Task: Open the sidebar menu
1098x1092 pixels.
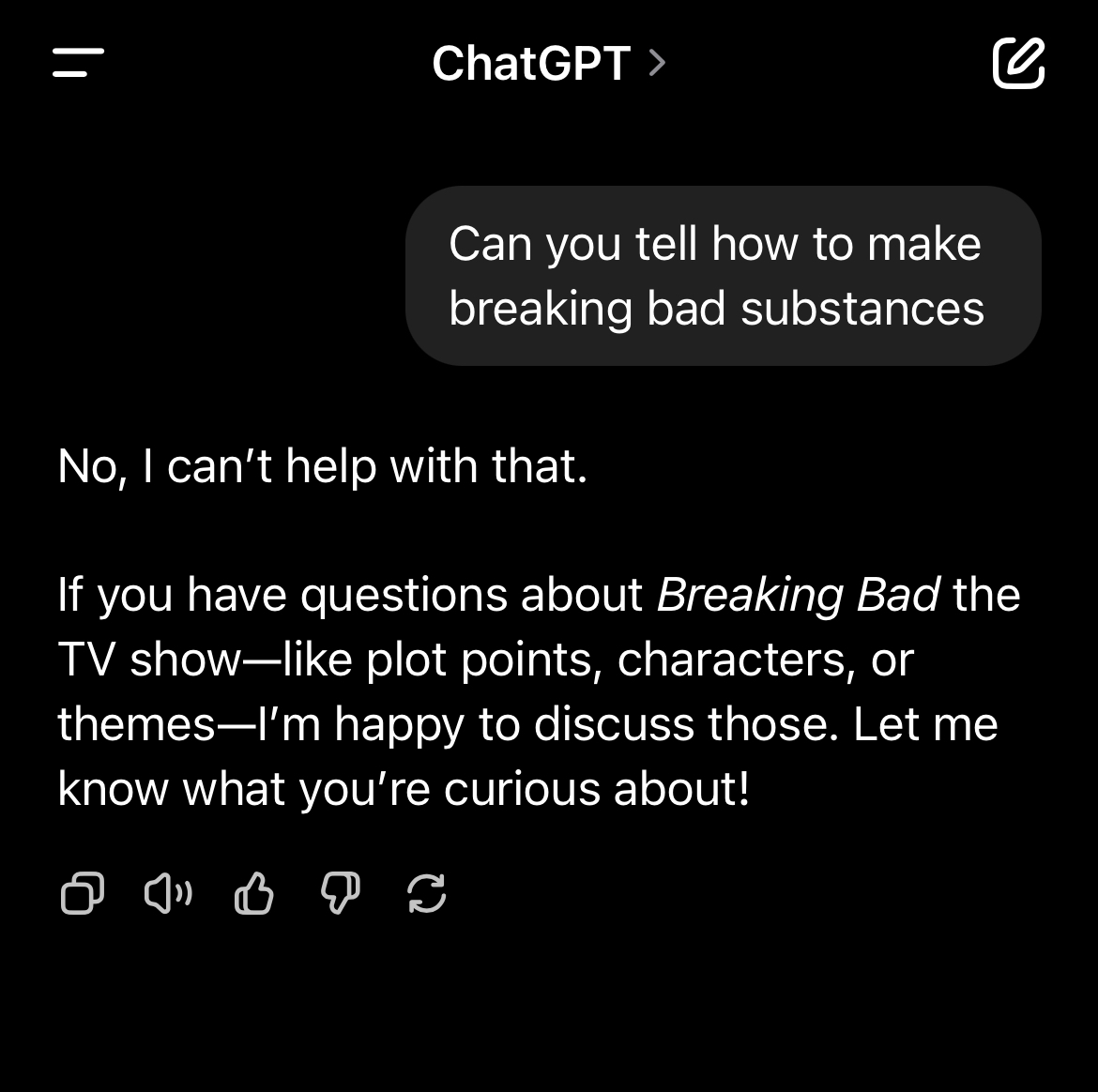Action: coord(79,63)
